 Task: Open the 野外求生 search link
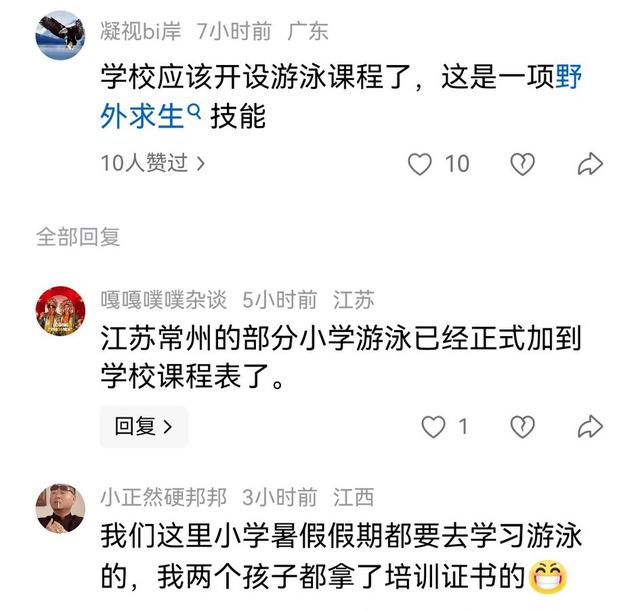(150, 116)
